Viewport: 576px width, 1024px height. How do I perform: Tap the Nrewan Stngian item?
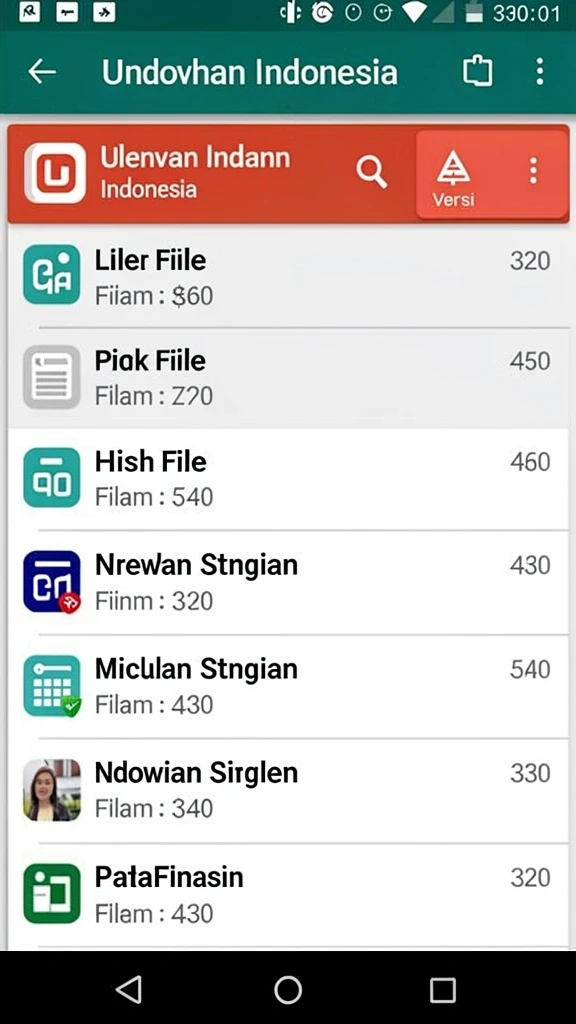(288, 582)
